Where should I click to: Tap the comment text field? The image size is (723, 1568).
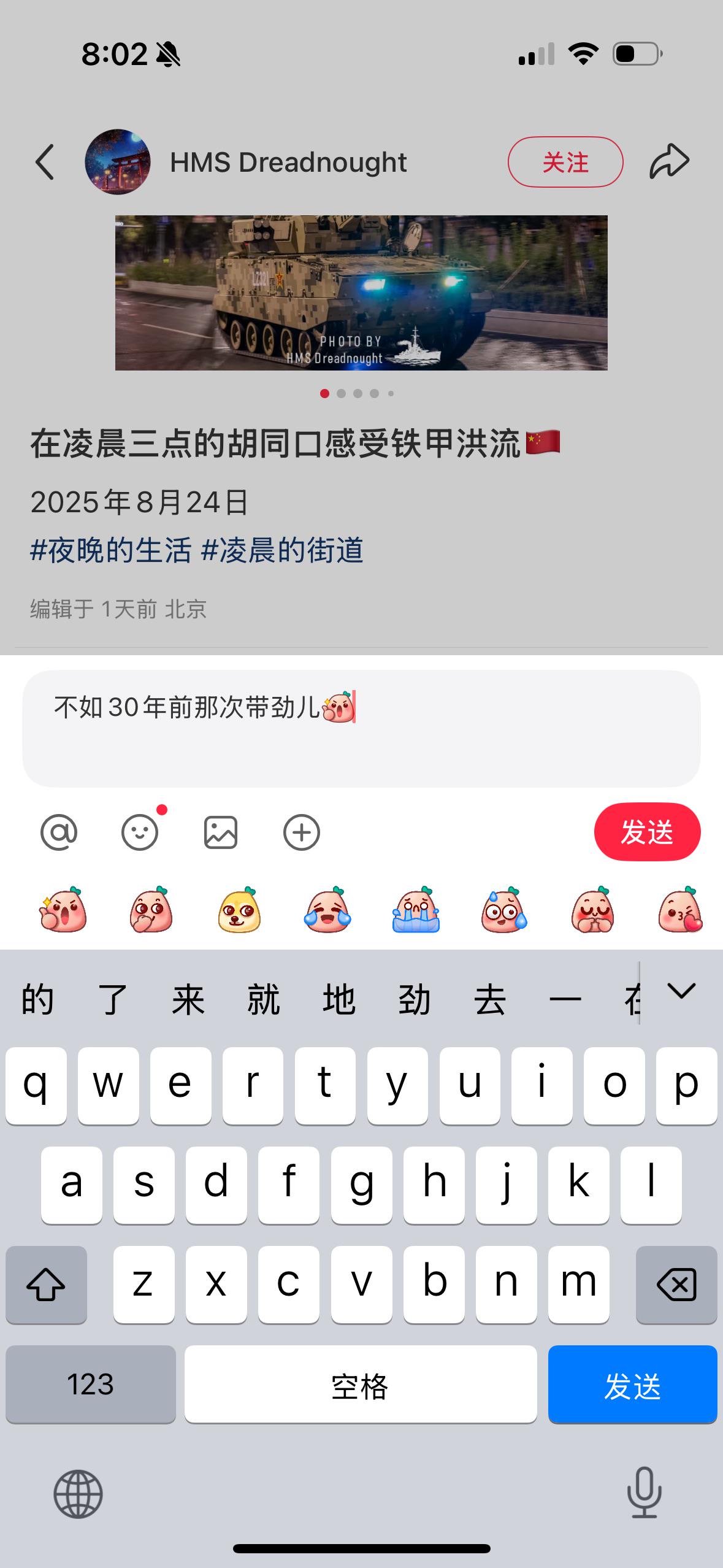click(361, 729)
